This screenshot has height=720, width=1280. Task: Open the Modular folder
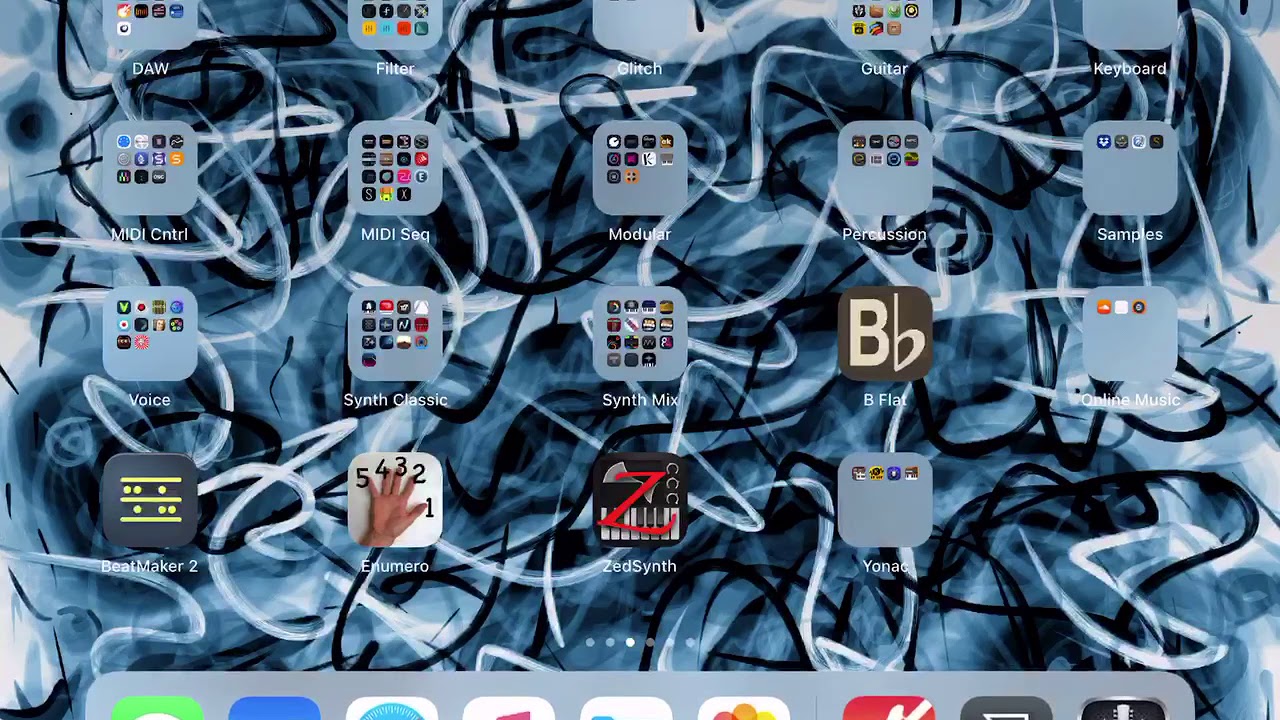pos(640,168)
